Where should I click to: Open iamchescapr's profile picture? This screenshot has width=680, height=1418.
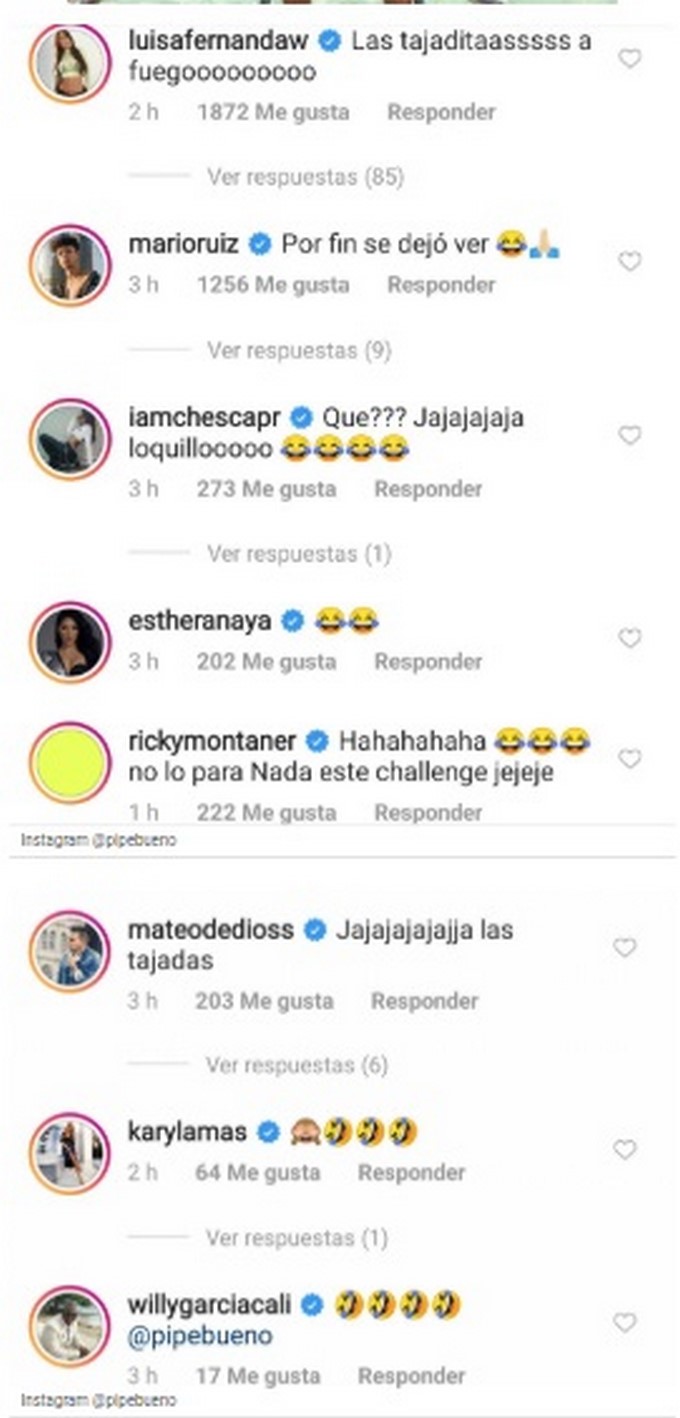[x=68, y=441]
